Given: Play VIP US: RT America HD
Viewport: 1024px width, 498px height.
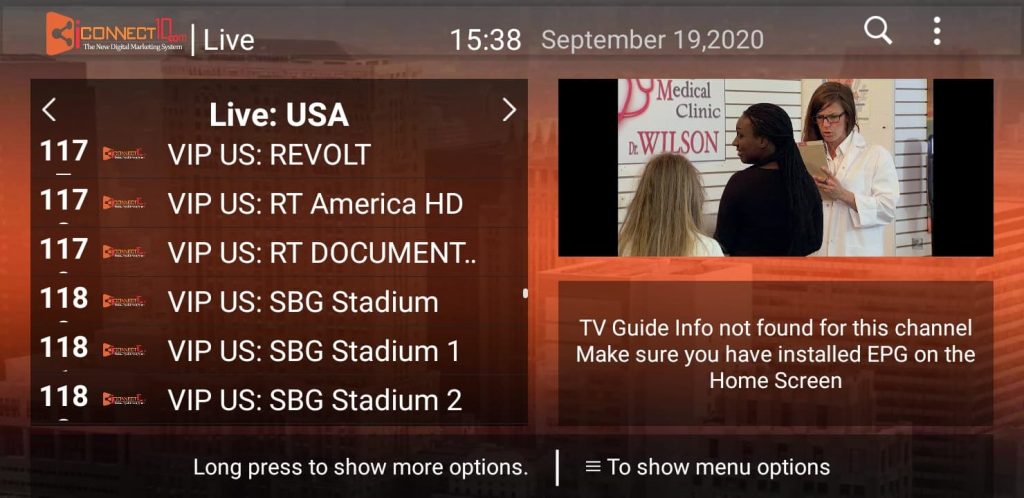Looking at the screenshot, I should (x=315, y=204).
